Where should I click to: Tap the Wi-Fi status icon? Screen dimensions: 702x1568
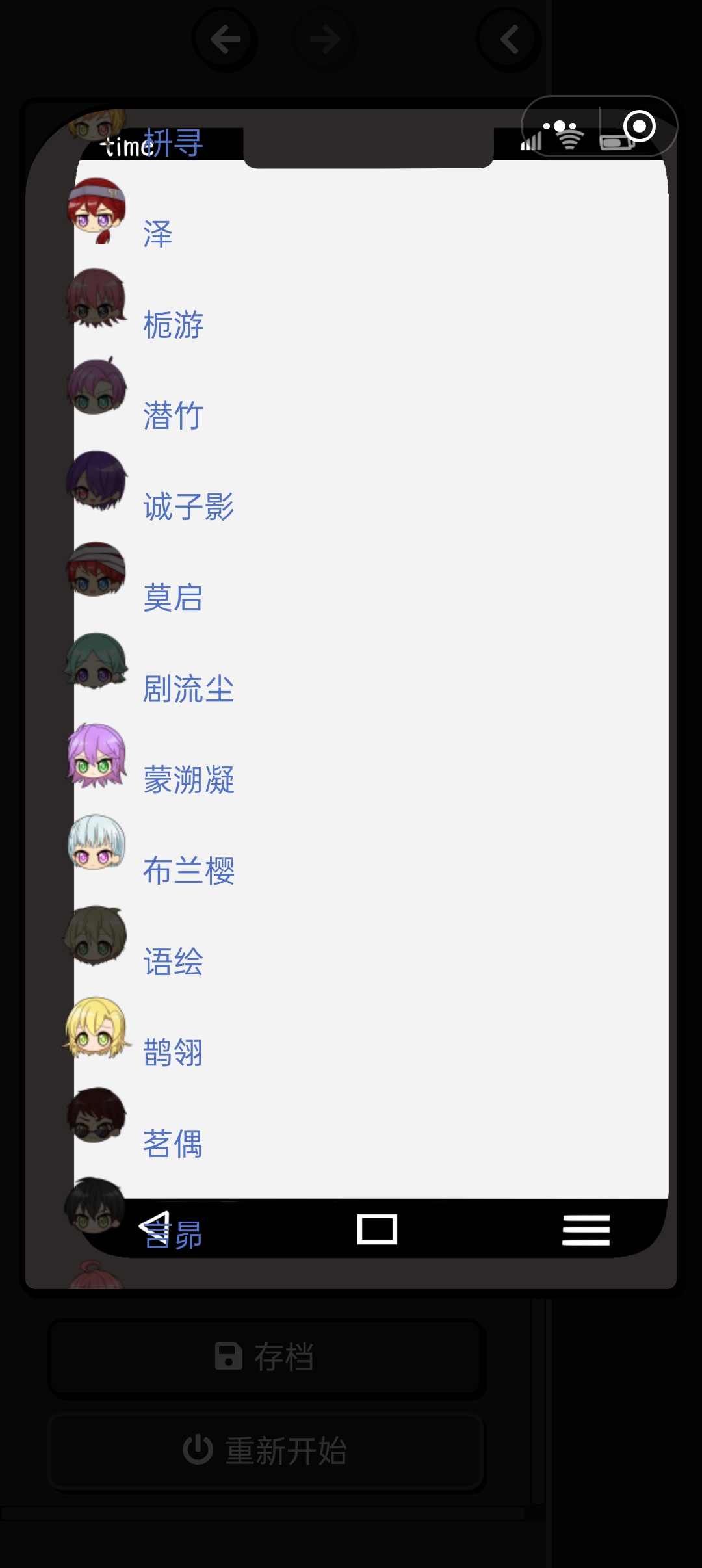point(569,138)
